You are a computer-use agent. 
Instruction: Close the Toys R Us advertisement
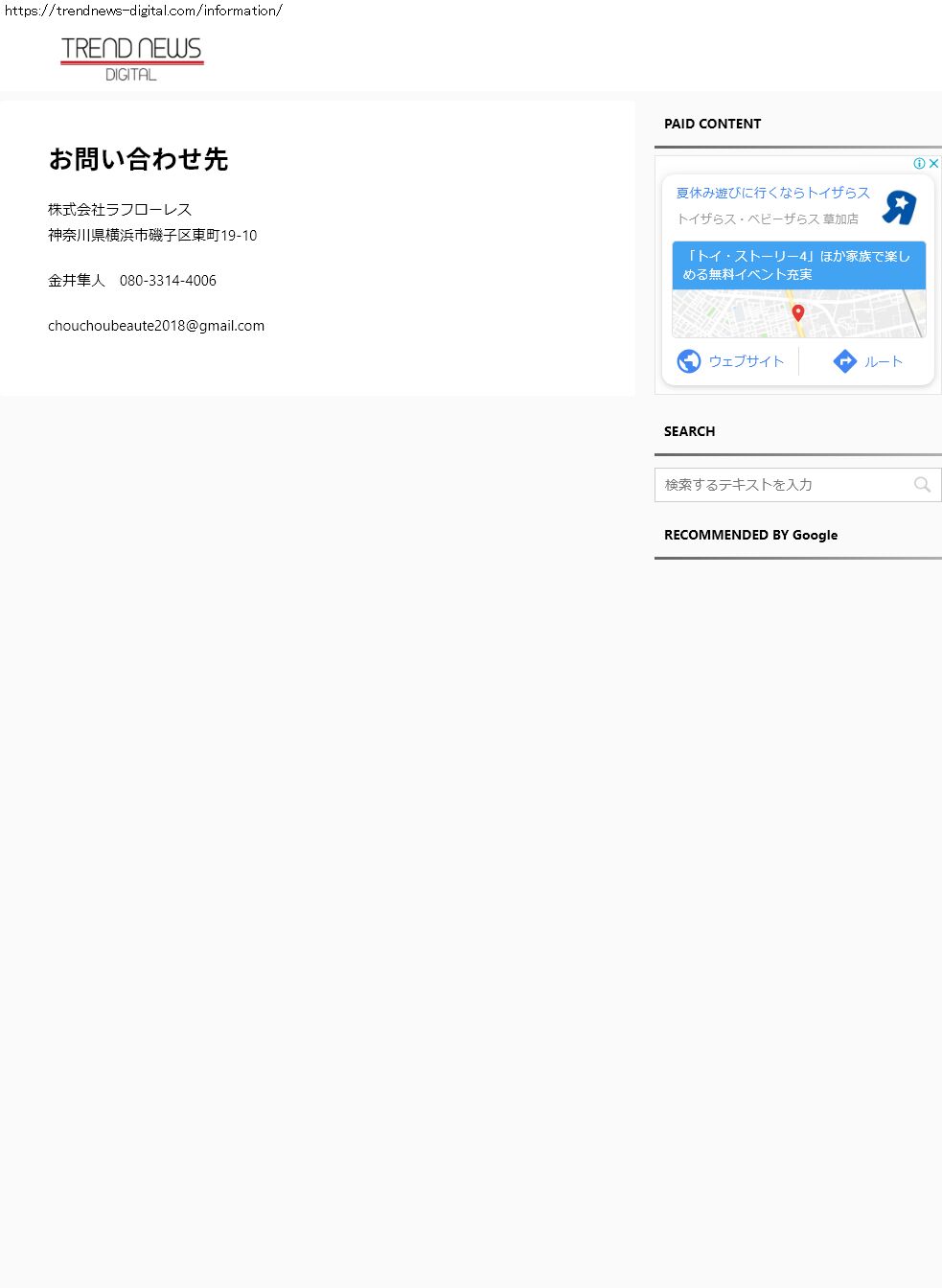pos(933,164)
